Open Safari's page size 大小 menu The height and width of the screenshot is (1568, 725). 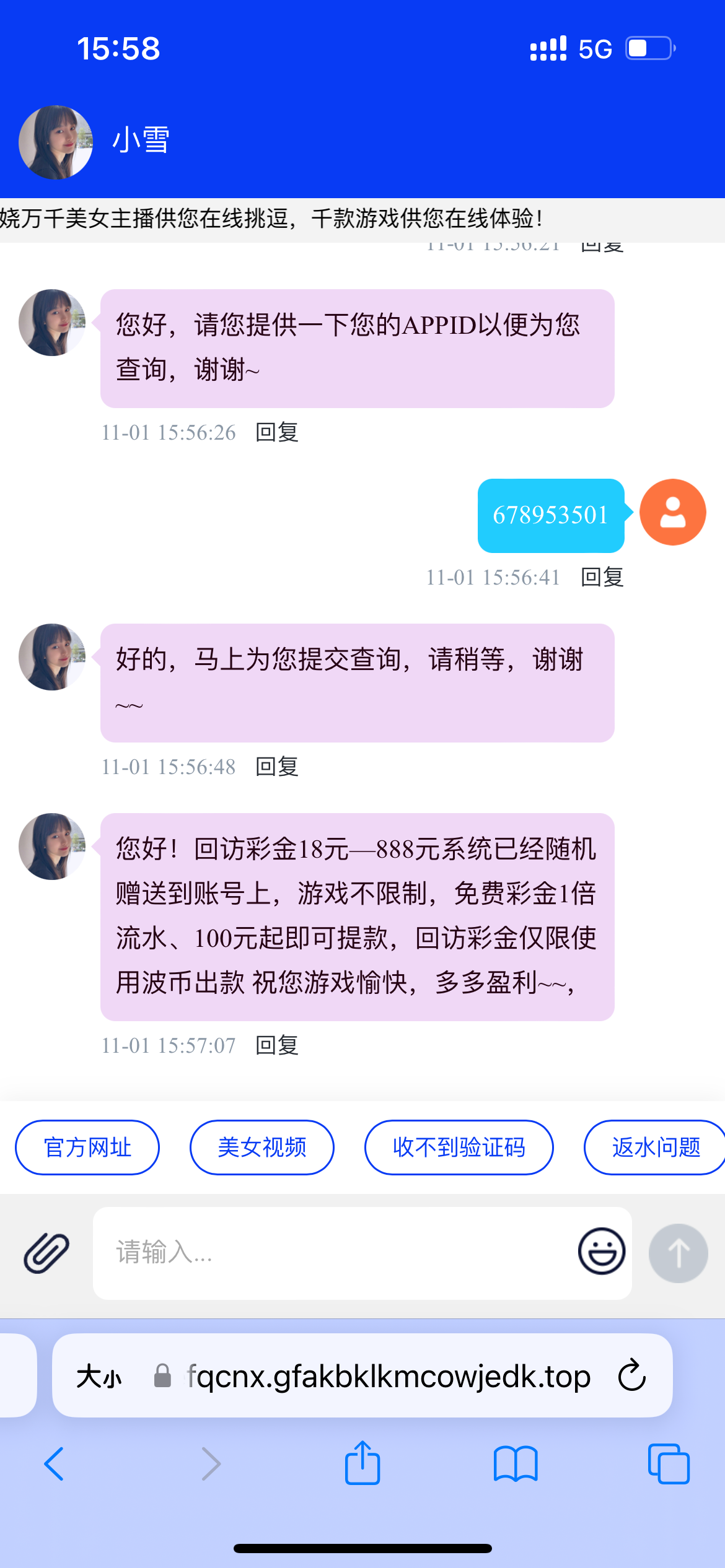99,1377
